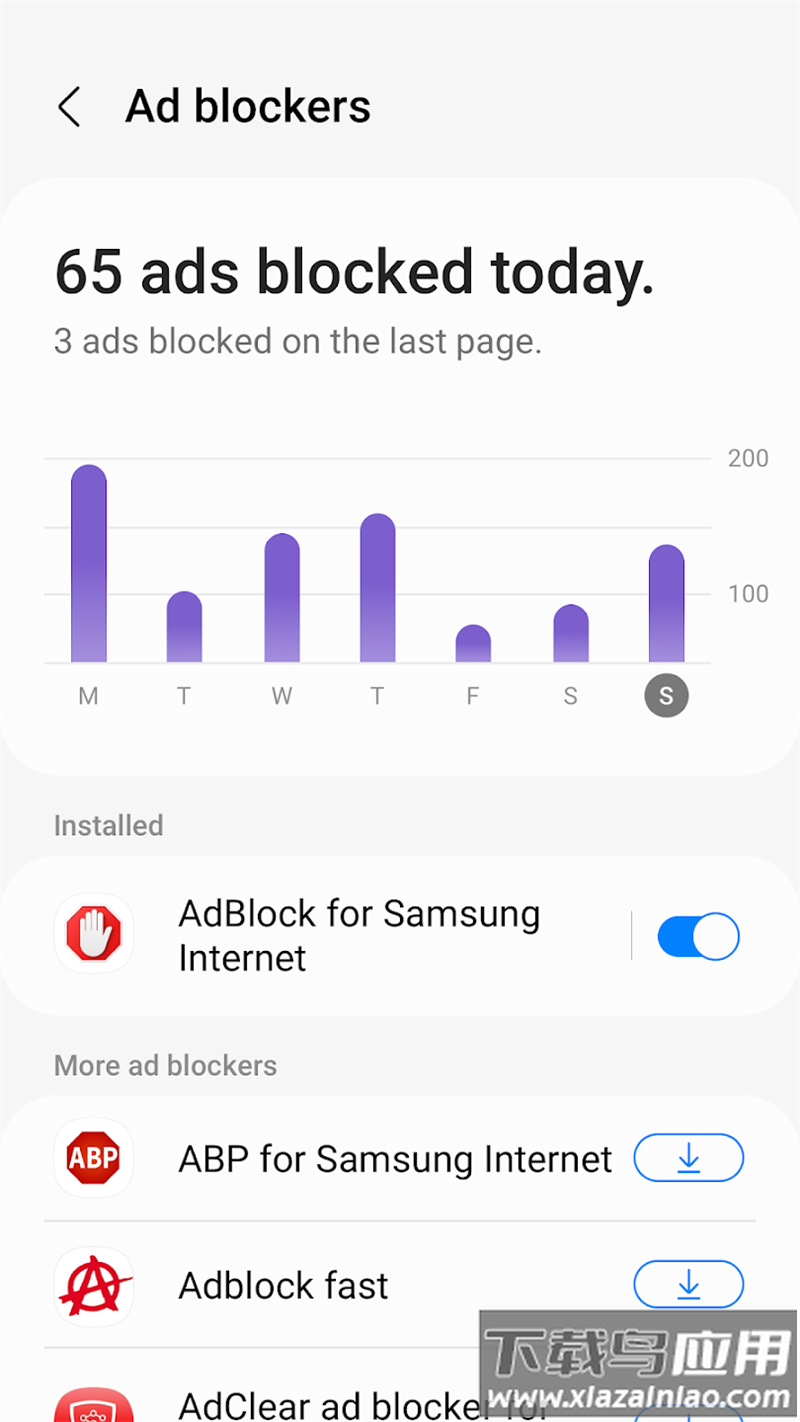Open the Ad blockers header title
The image size is (800, 1422).
(247, 106)
